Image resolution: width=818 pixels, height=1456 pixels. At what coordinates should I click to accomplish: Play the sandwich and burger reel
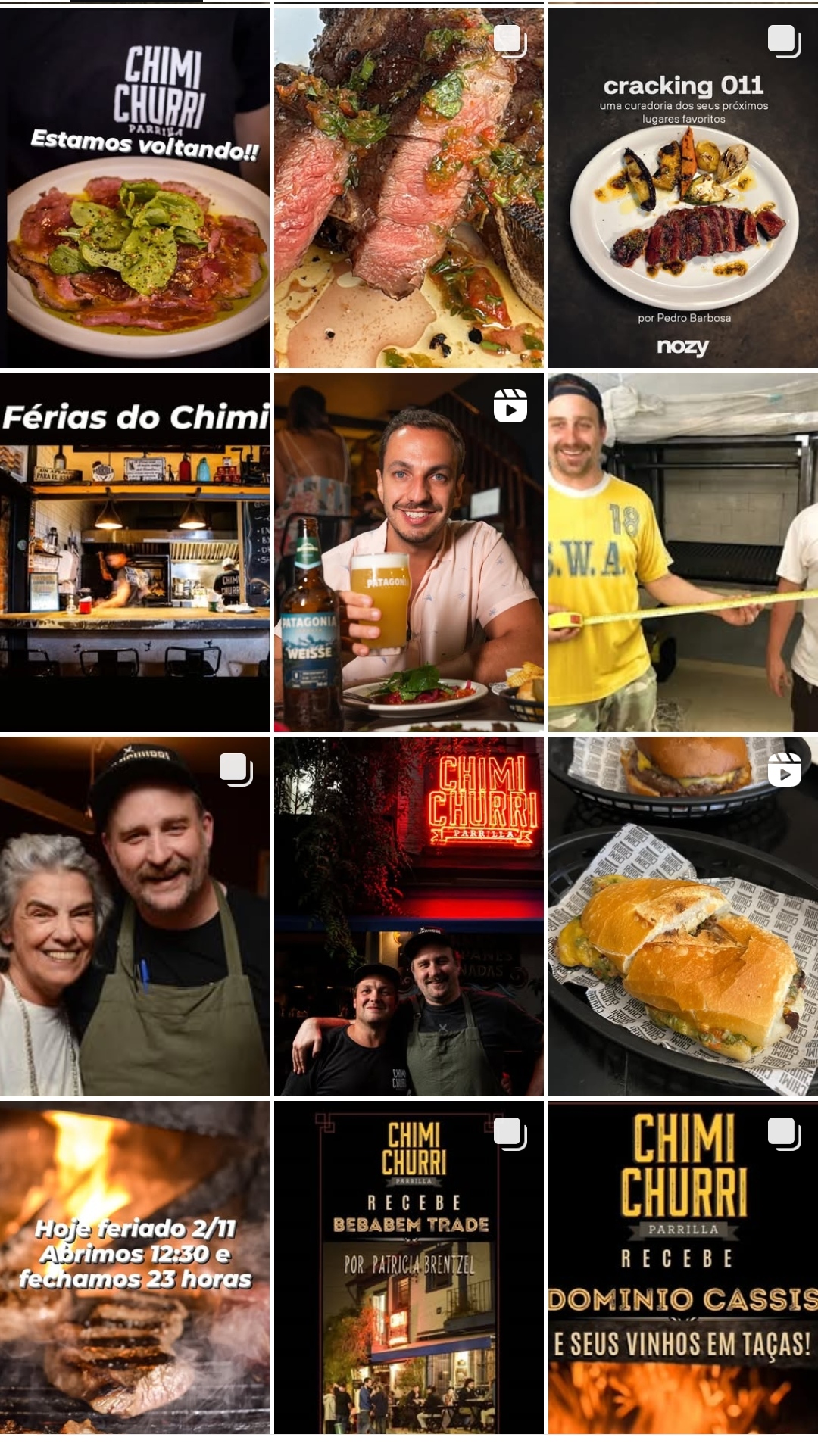point(682,916)
